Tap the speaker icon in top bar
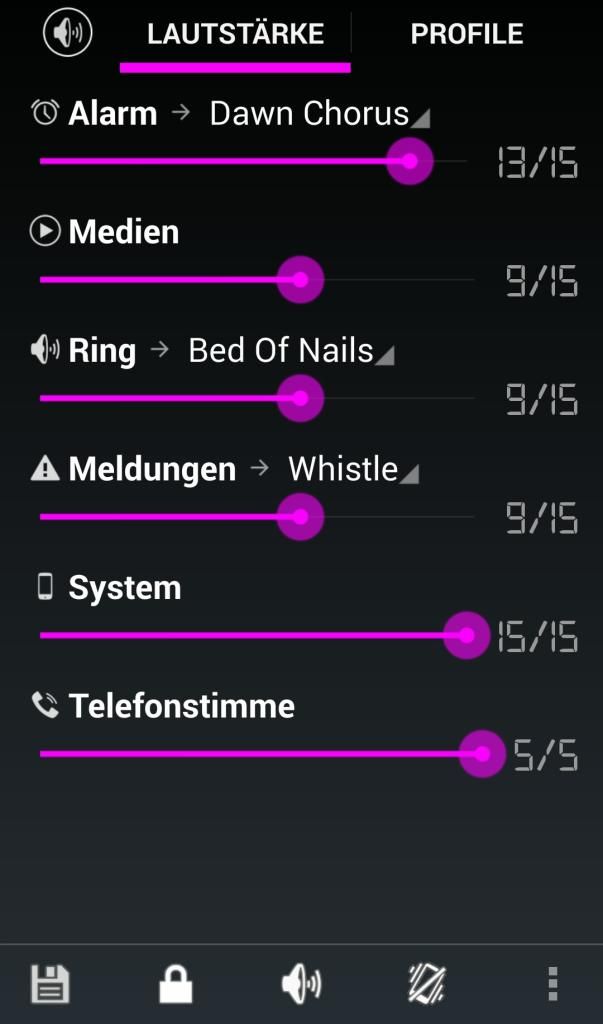 pyautogui.click(x=68, y=32)
